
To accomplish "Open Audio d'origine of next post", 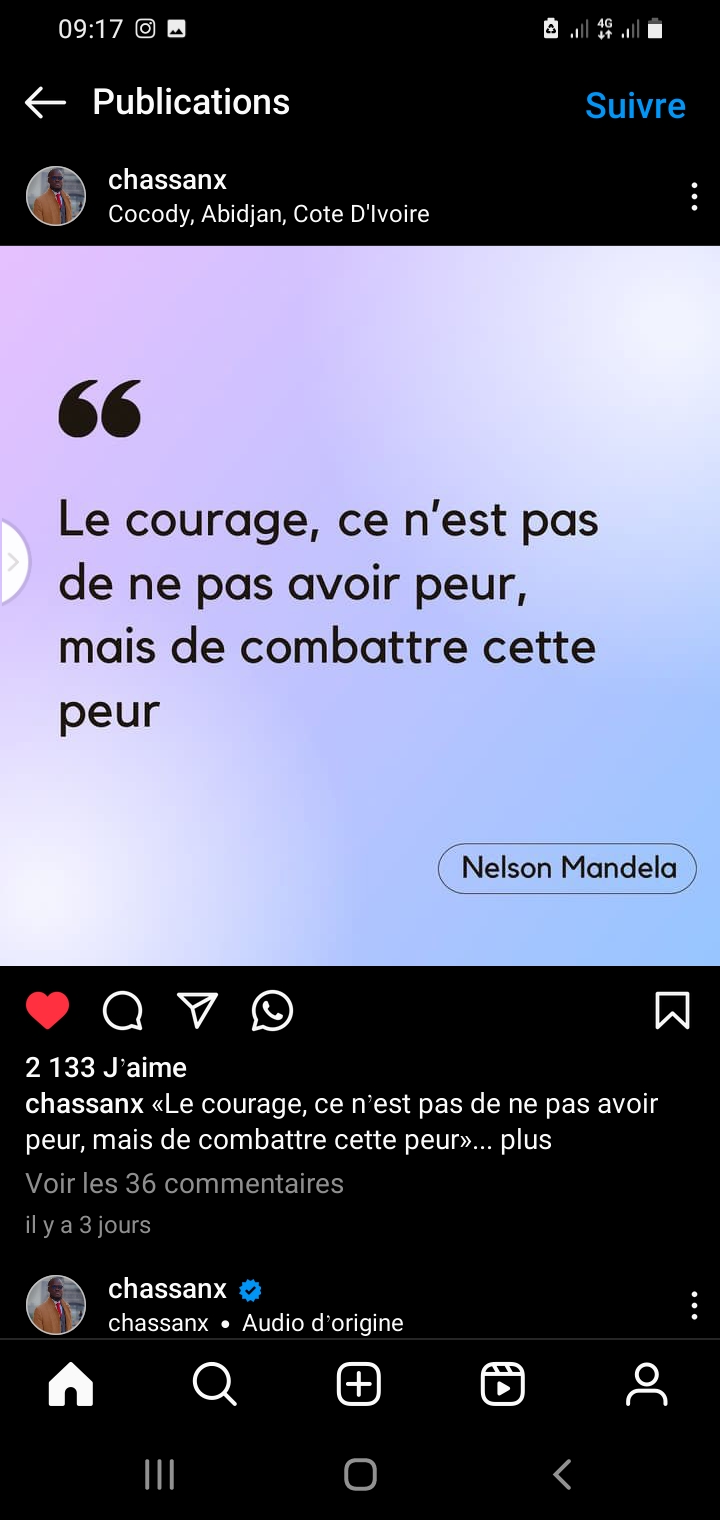I will 323,1323.
